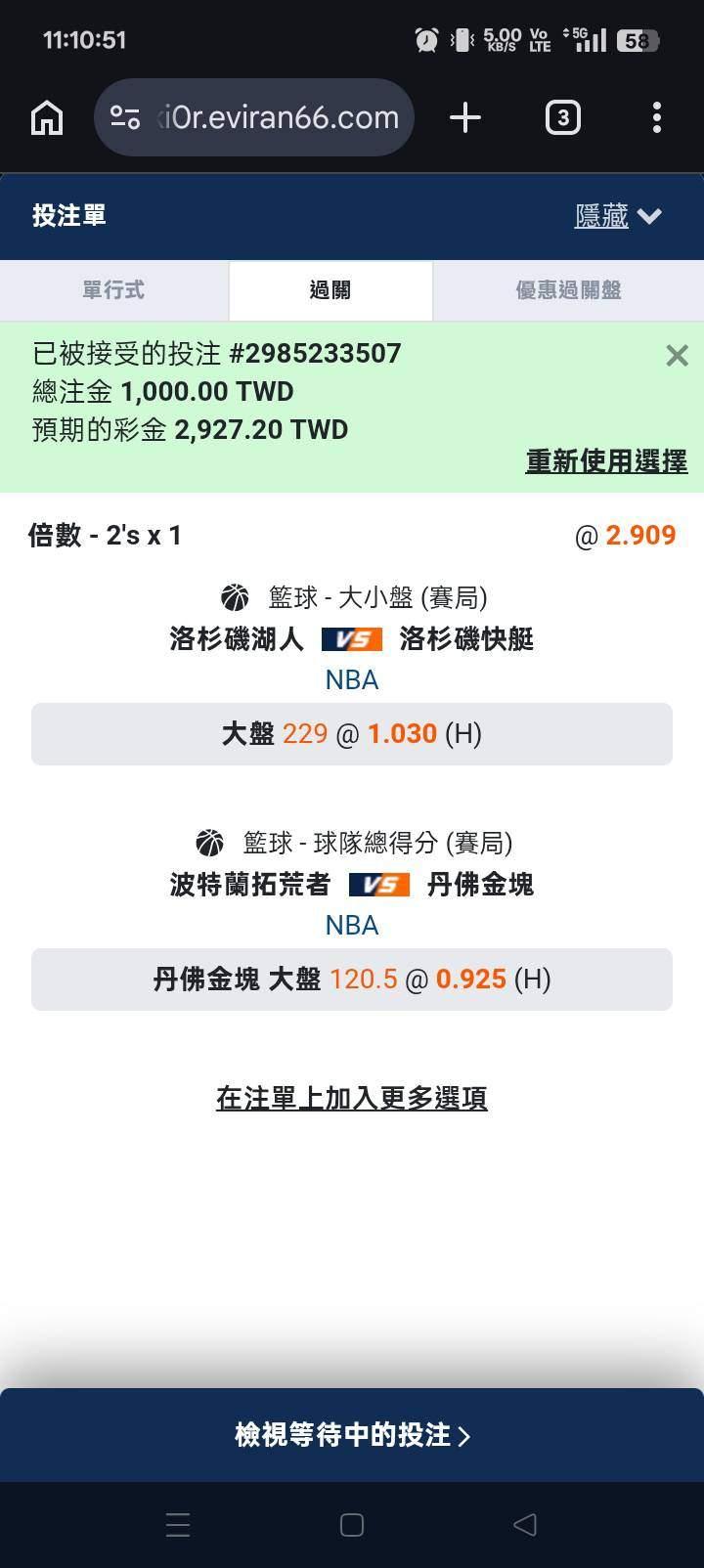Switch to the 單行式 tab
This screenshot has height=1568, width=704.
[114, 290]
